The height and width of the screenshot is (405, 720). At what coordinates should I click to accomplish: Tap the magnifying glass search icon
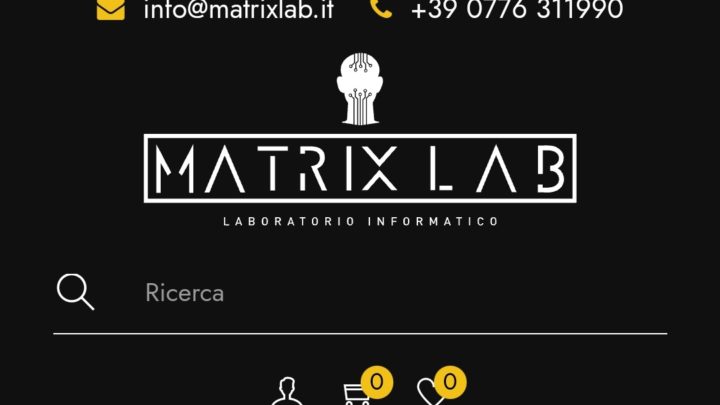click(75, 292)
